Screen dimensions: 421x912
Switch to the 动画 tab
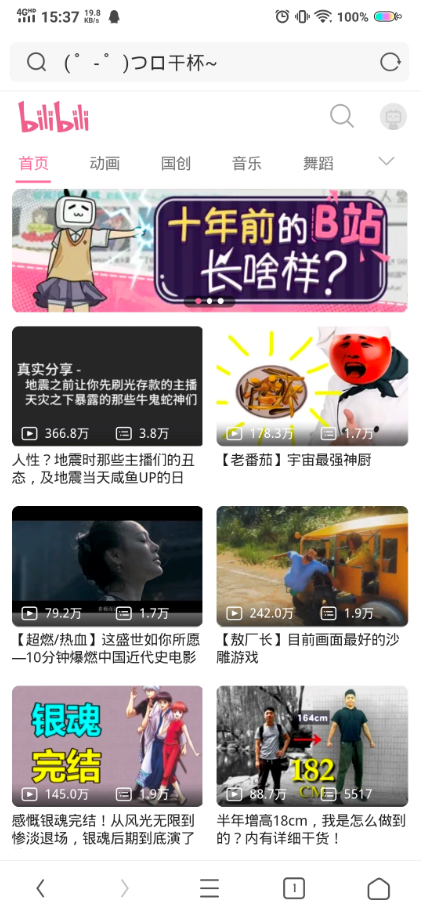point(105,163)
